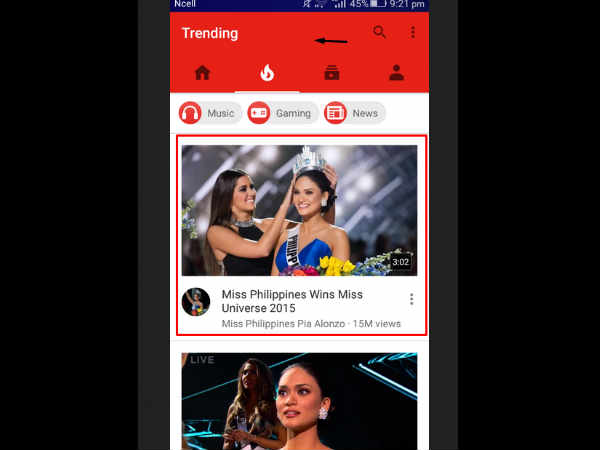The image size is (600, 450).
Task: Go to the Account tab
Action: pos(396,72)
